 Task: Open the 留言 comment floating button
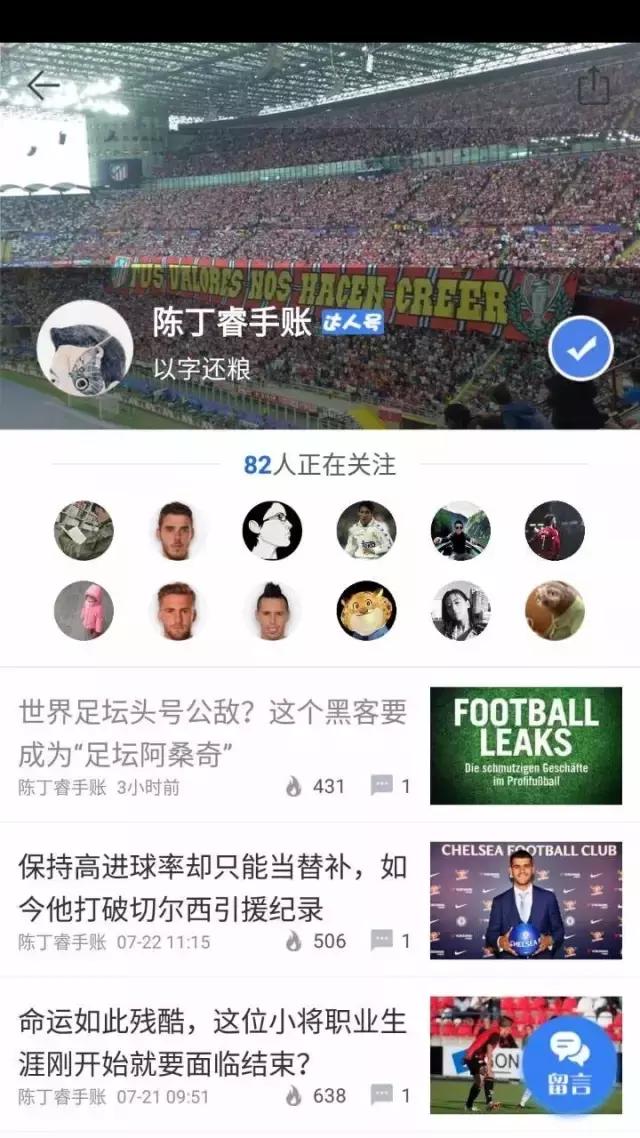click(569, 1064)
